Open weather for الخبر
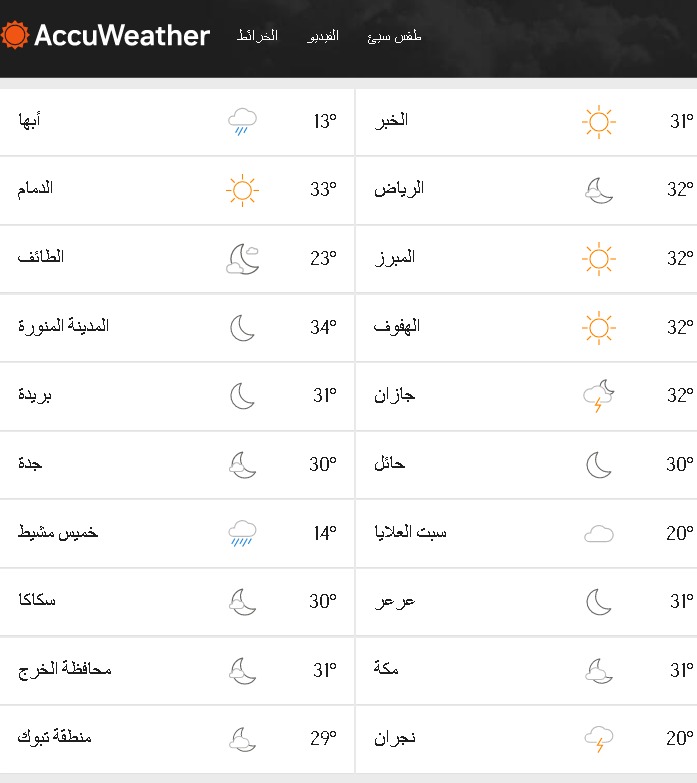 [x=525, y=122]
